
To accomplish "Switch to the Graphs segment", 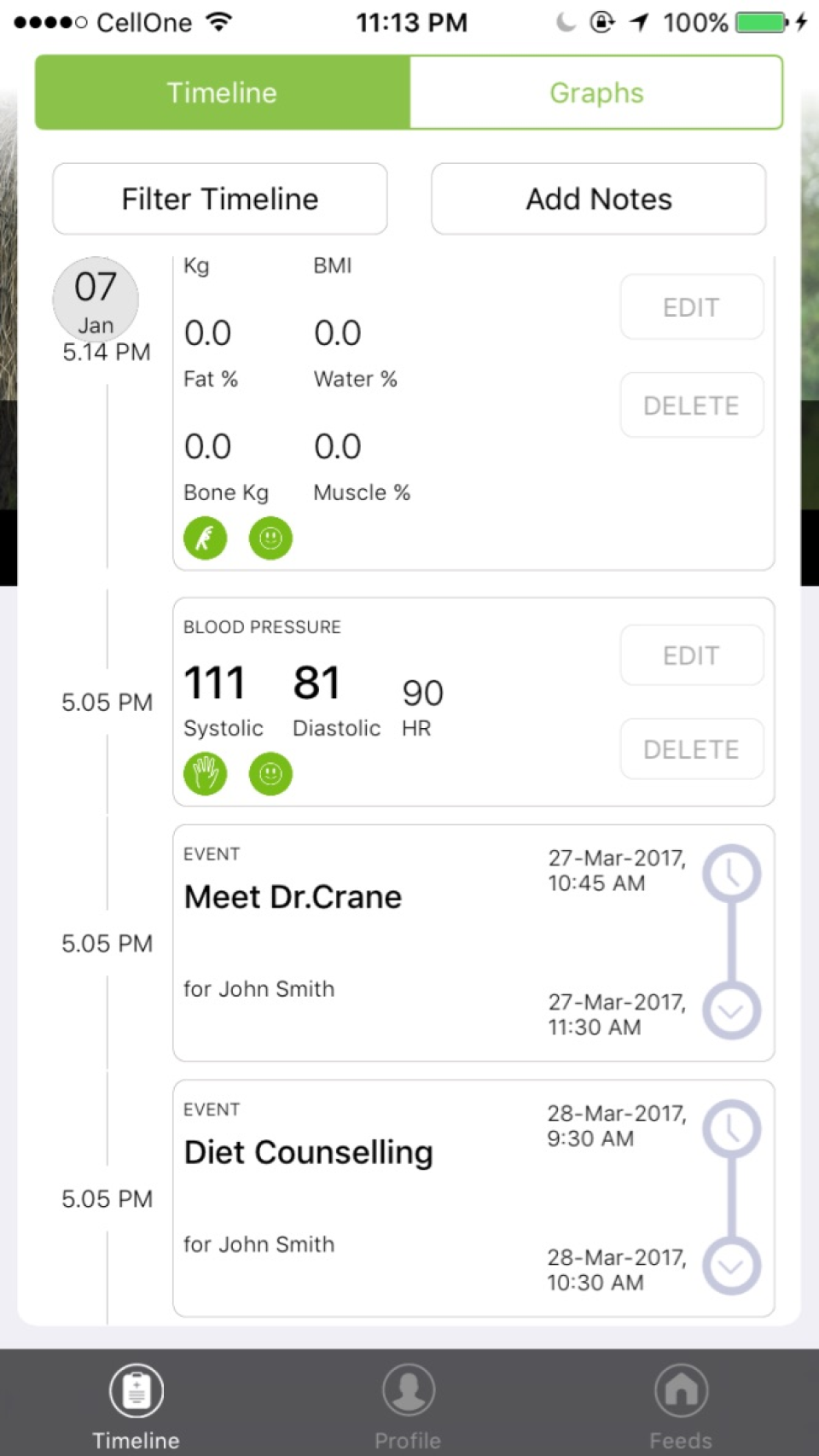I will coord(596,92).
